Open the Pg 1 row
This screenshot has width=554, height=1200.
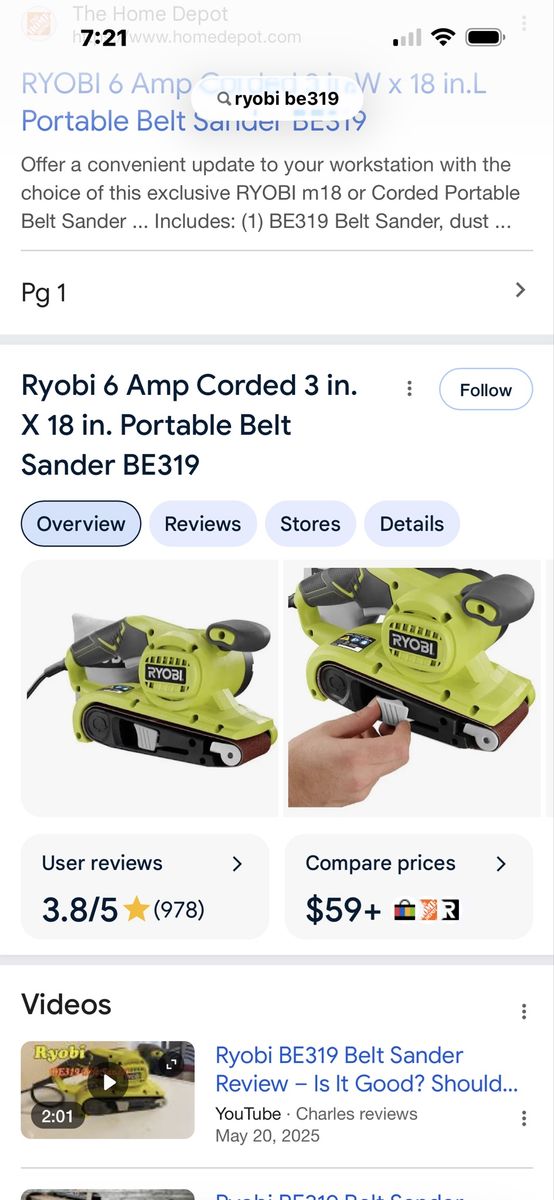276,292
